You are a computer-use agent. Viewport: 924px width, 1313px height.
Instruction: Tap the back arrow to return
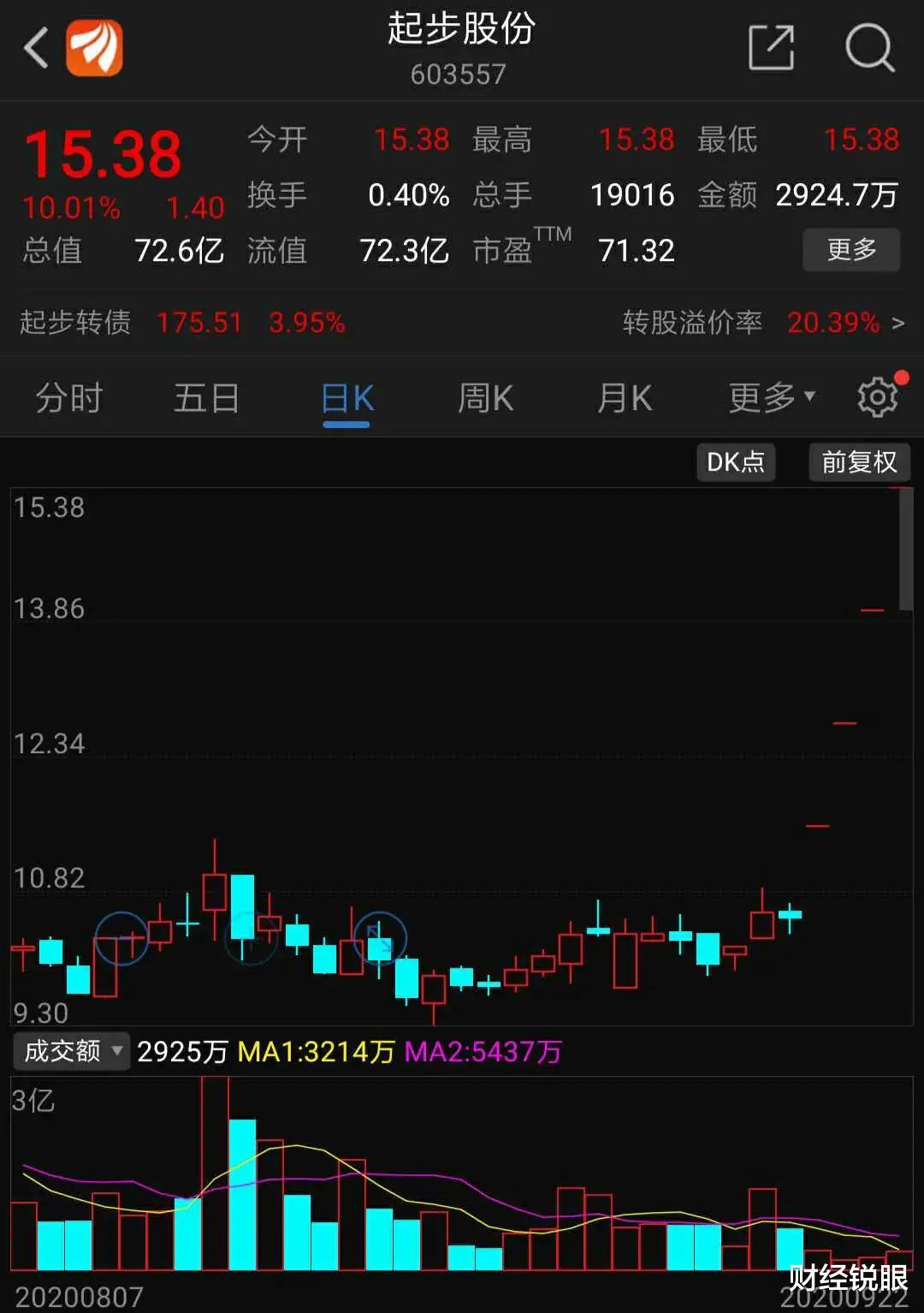point(34,49)
